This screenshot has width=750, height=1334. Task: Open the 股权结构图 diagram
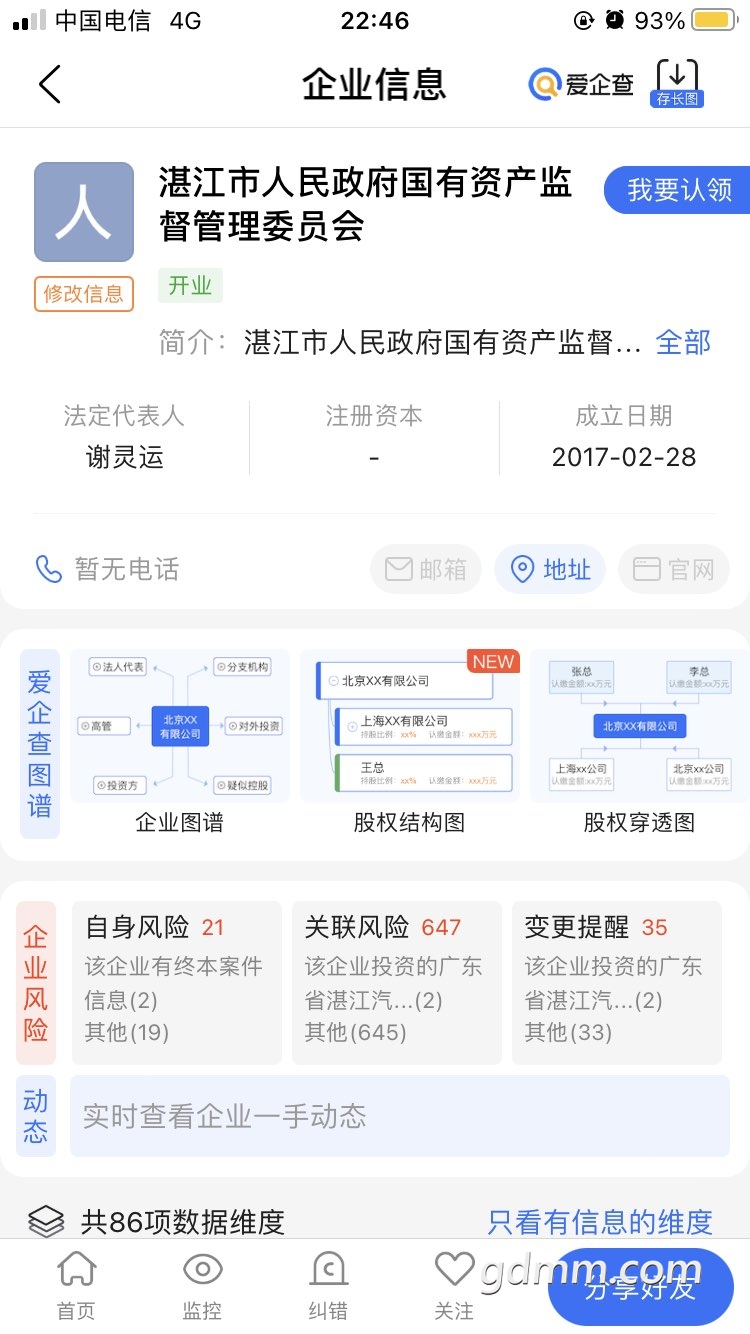pos(410,742)
